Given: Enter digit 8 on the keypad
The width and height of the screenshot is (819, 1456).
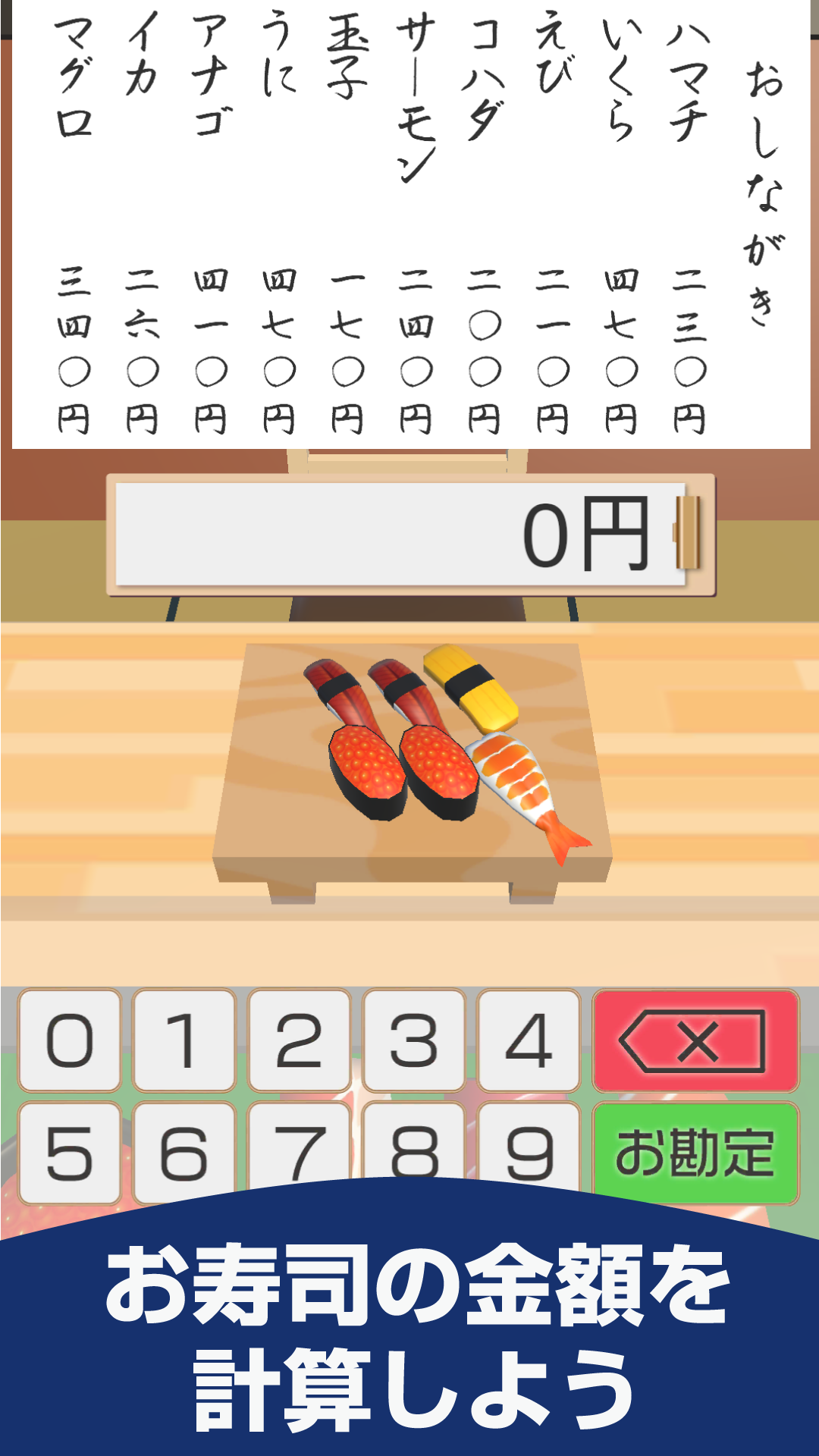Looking at the screenshot, I should coord(413,1143).
